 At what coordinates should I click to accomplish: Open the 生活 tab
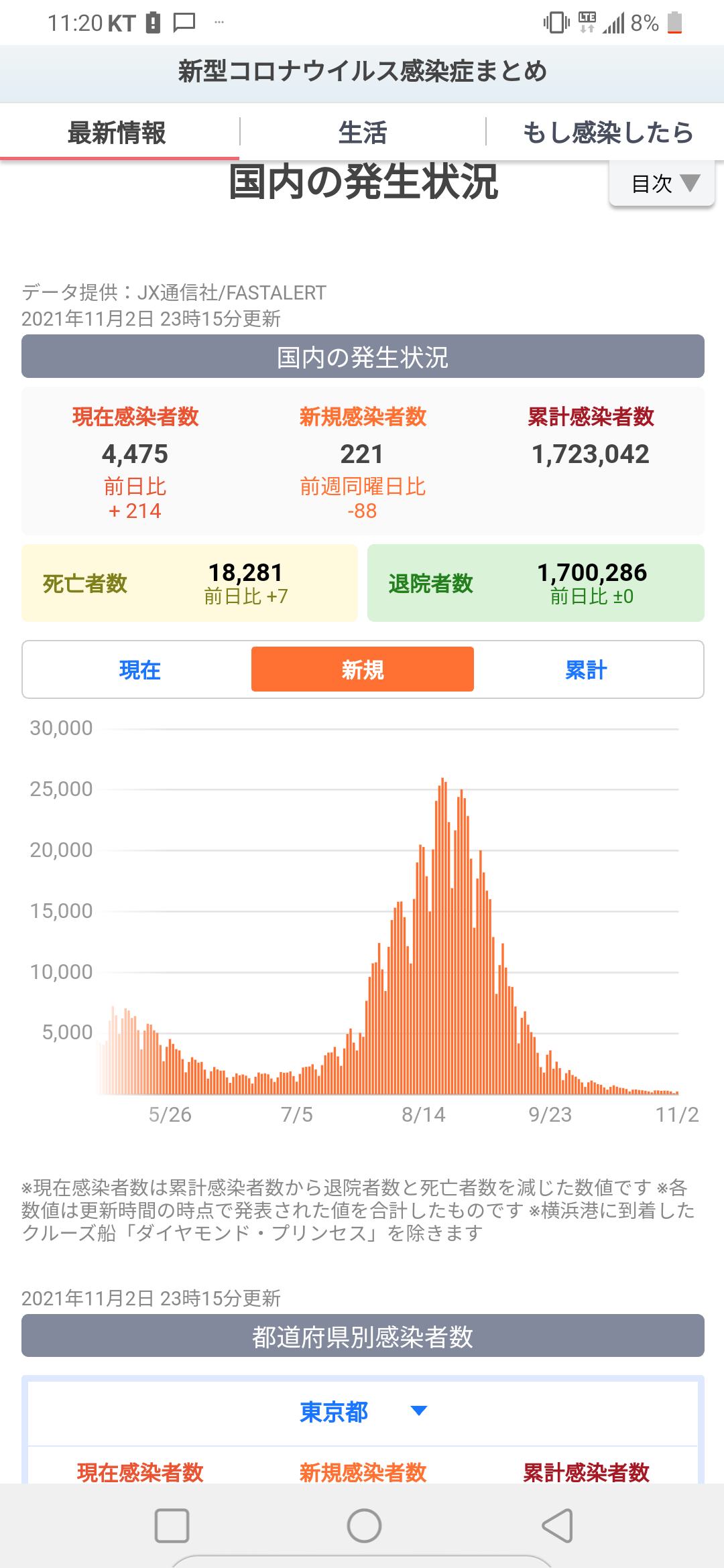pos(363,133)
